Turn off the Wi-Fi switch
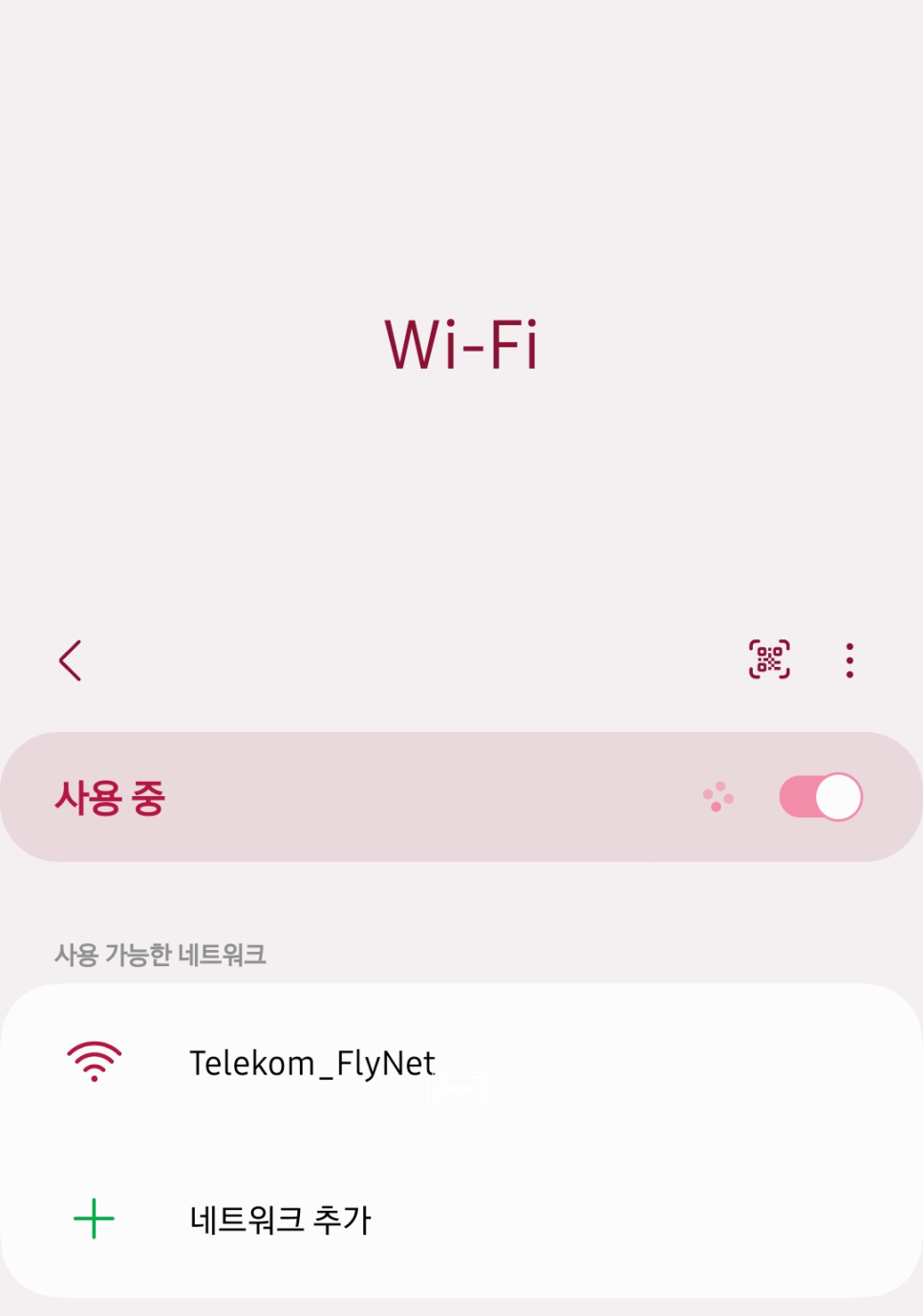This screenshot has width=923, height=1316. 820,797
